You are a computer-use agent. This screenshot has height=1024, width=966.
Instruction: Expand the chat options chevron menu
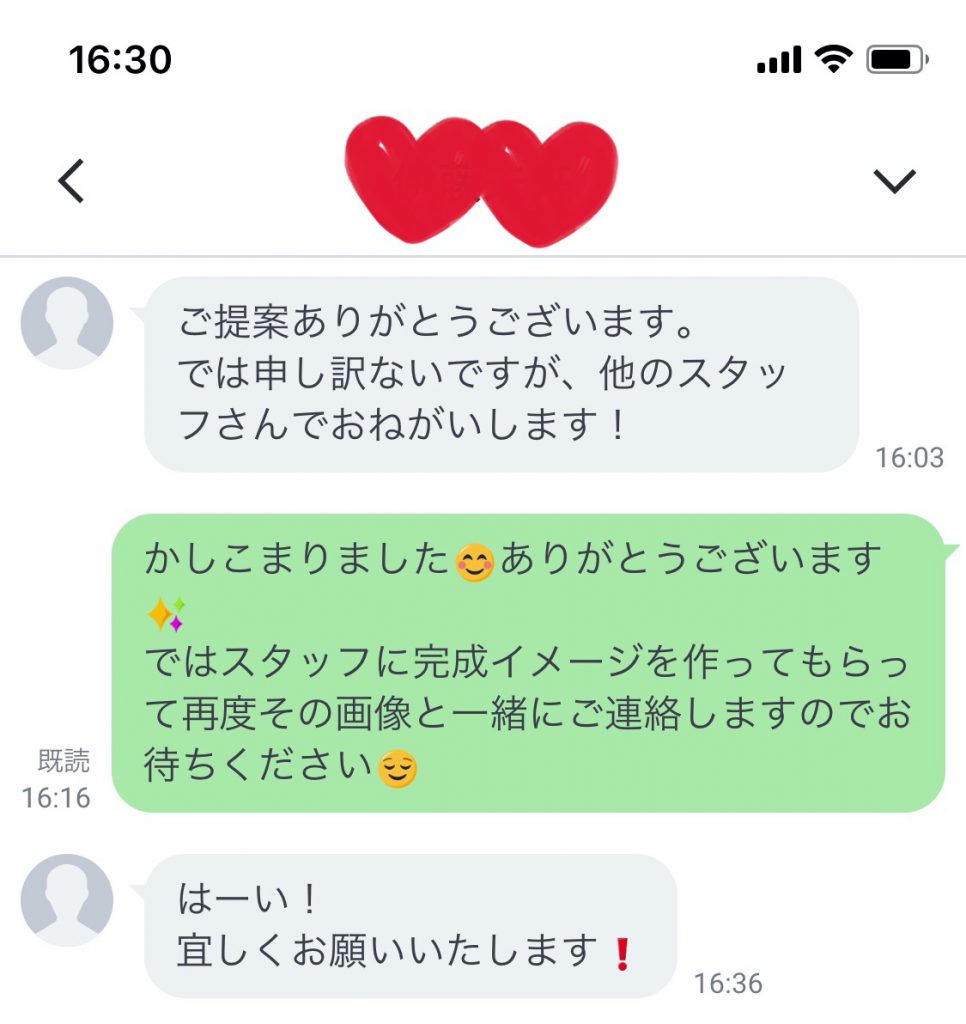coord(894,181)
